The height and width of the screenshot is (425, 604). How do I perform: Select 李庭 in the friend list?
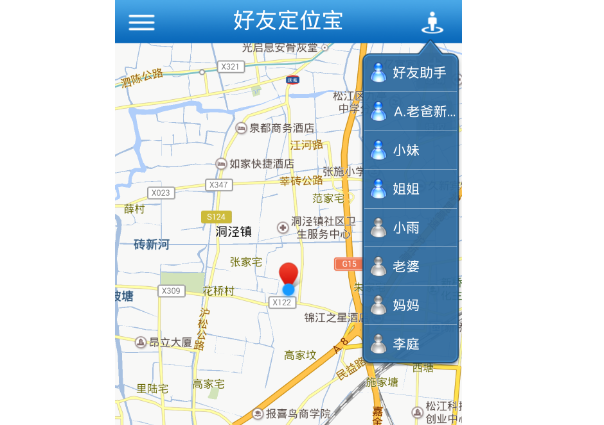click(411, 344)
